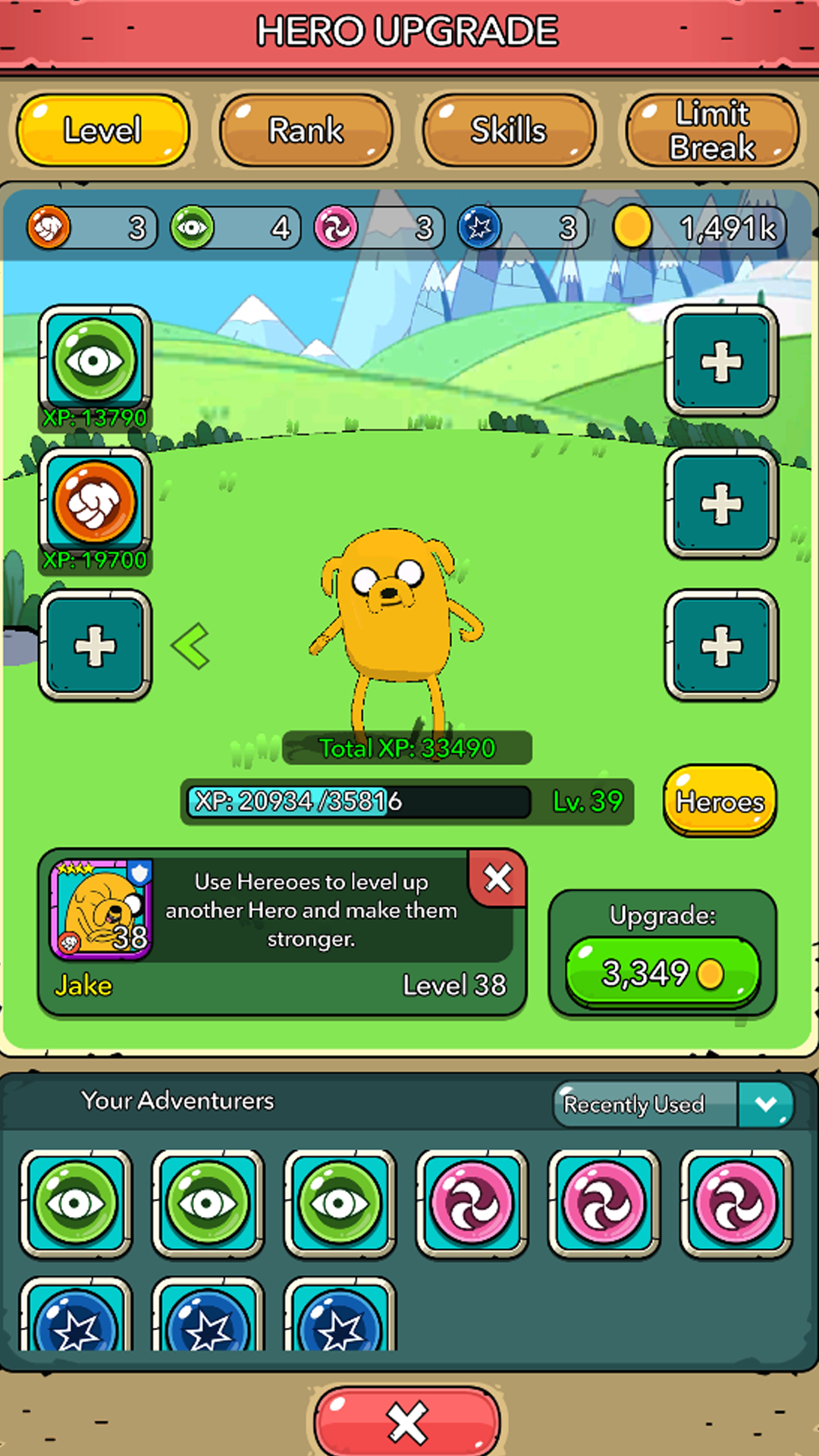
Task: Tap the Heroes button
Action: 720,801
